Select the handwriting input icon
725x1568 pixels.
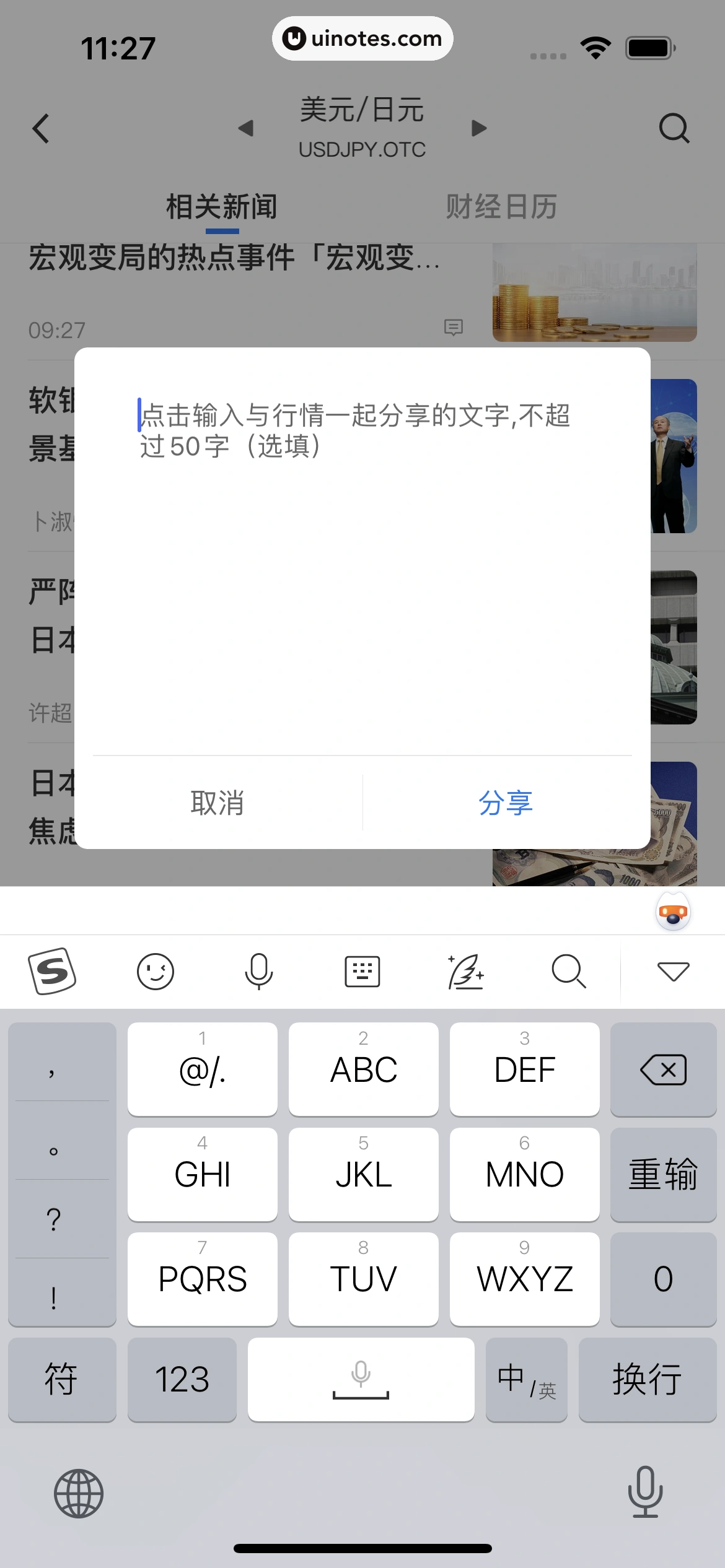tap(465, 971)
